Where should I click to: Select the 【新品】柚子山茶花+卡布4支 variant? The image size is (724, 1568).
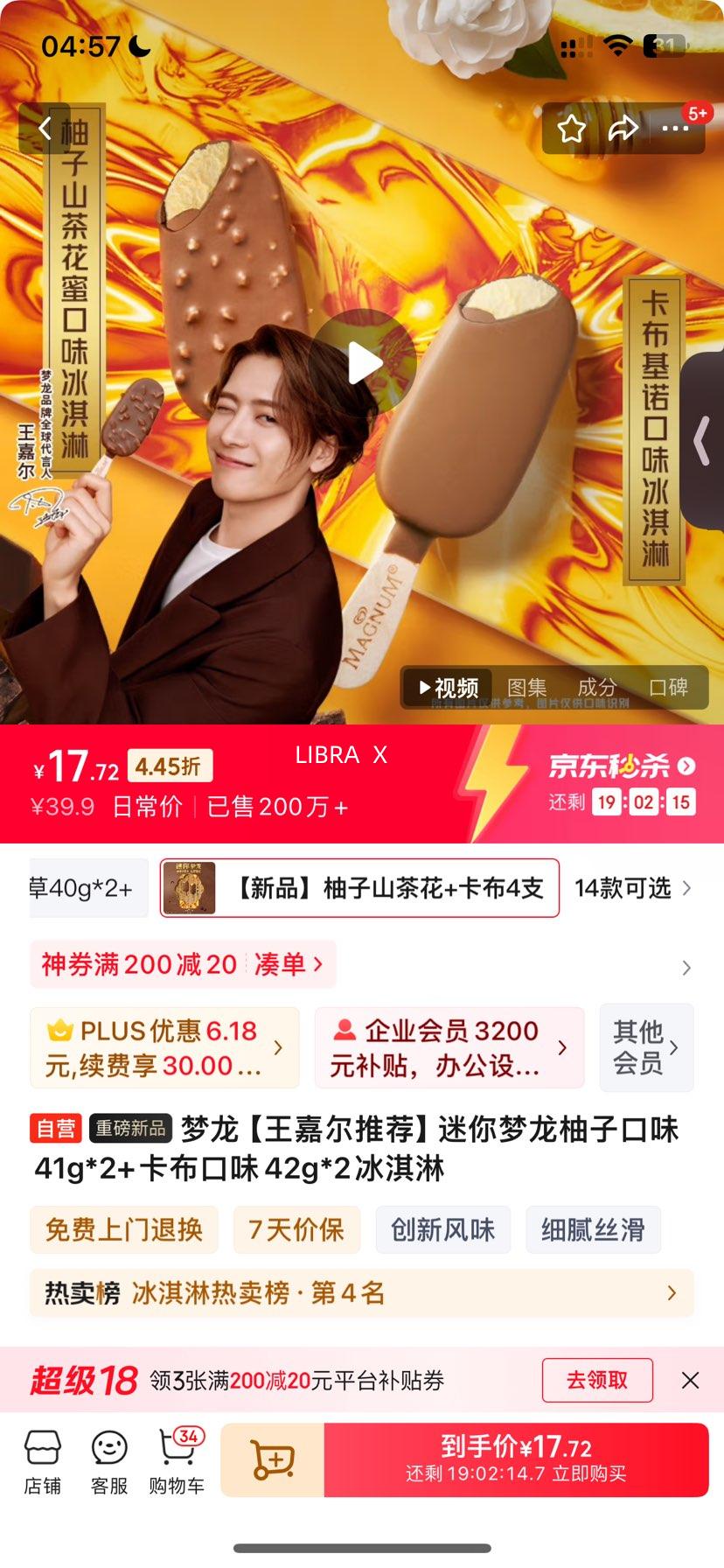click(359, 888)
